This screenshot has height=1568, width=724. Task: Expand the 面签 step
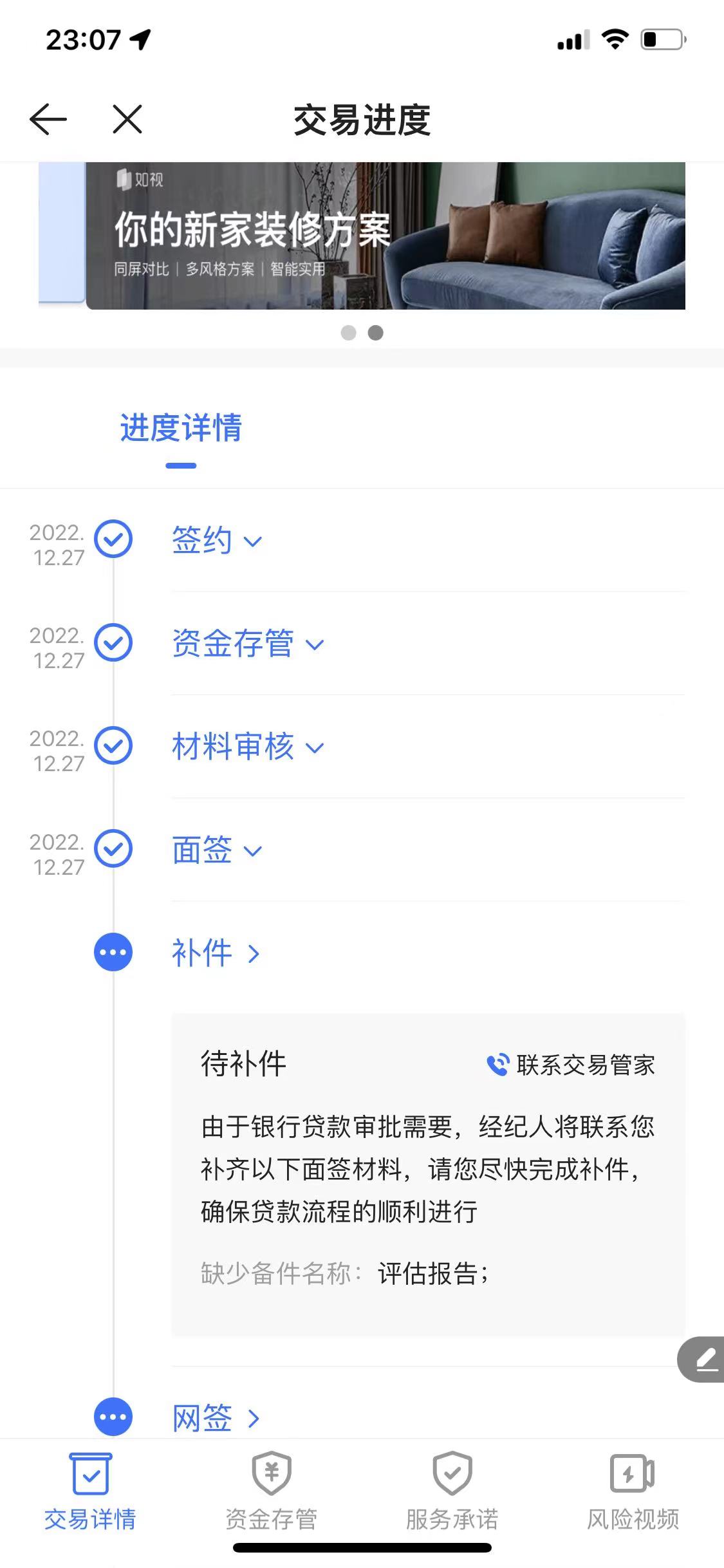[x=217, y=850]
